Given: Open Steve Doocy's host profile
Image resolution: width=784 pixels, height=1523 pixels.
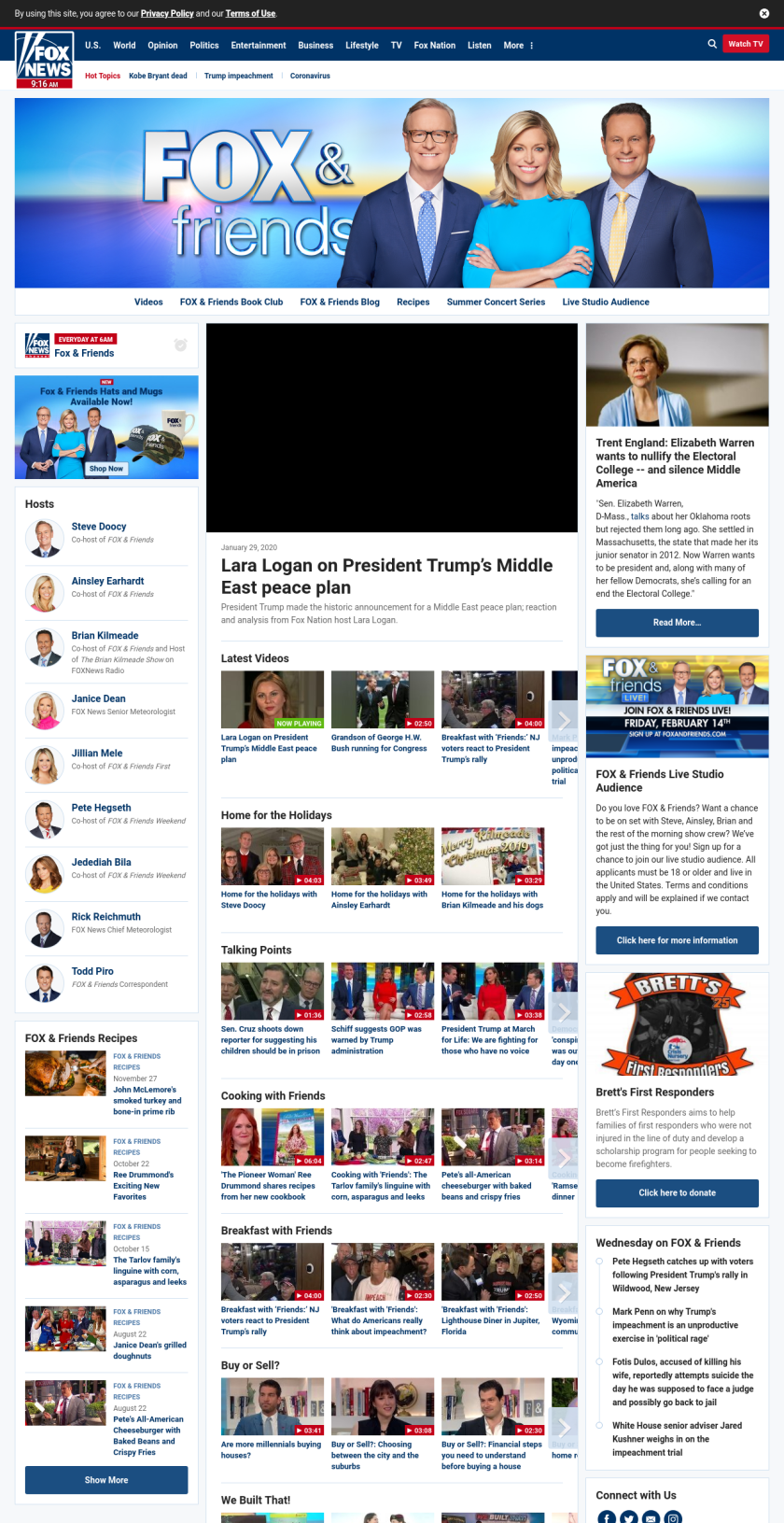Looking at the screenshot, I should pos(99,527).
